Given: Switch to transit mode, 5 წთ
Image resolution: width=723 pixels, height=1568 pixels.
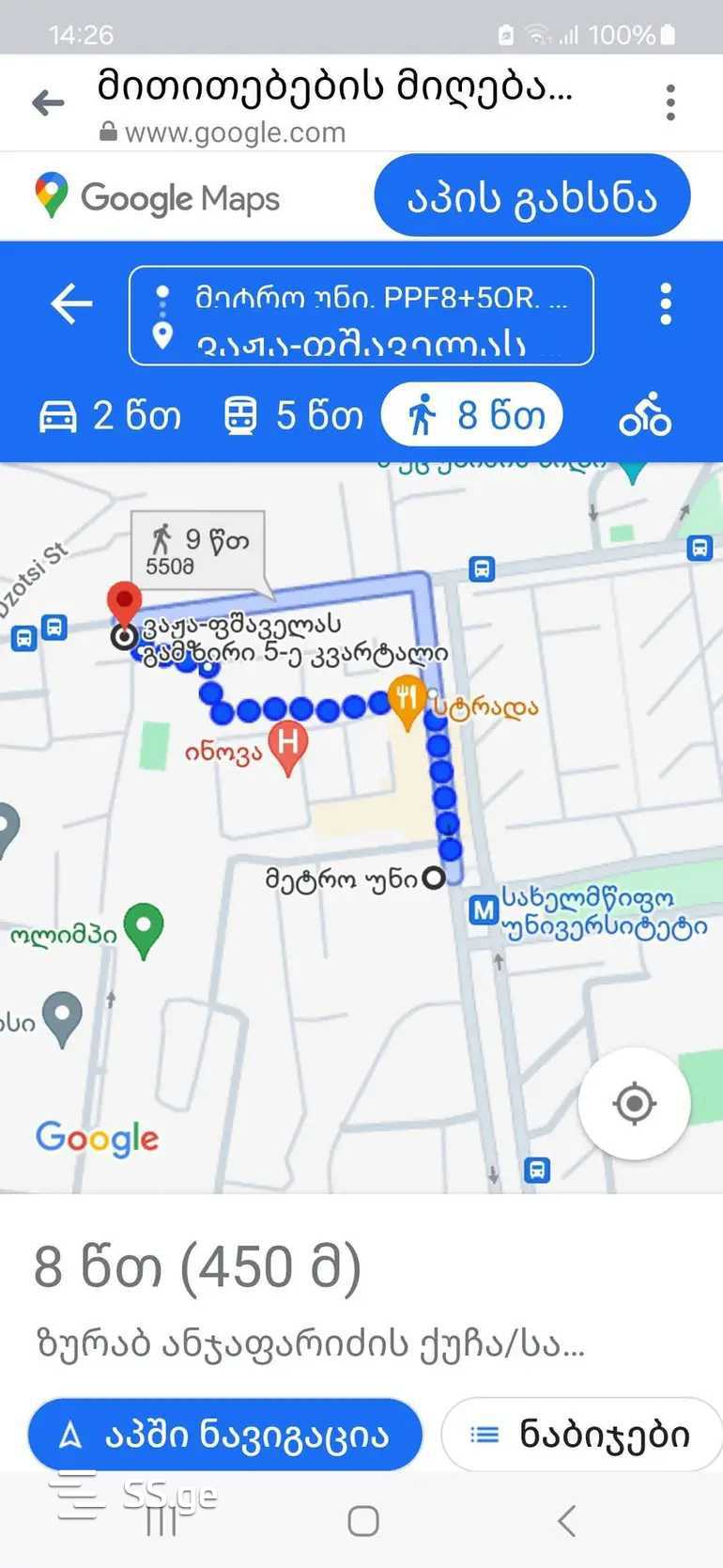Looking at the screenshot, I should pos(293,415).
